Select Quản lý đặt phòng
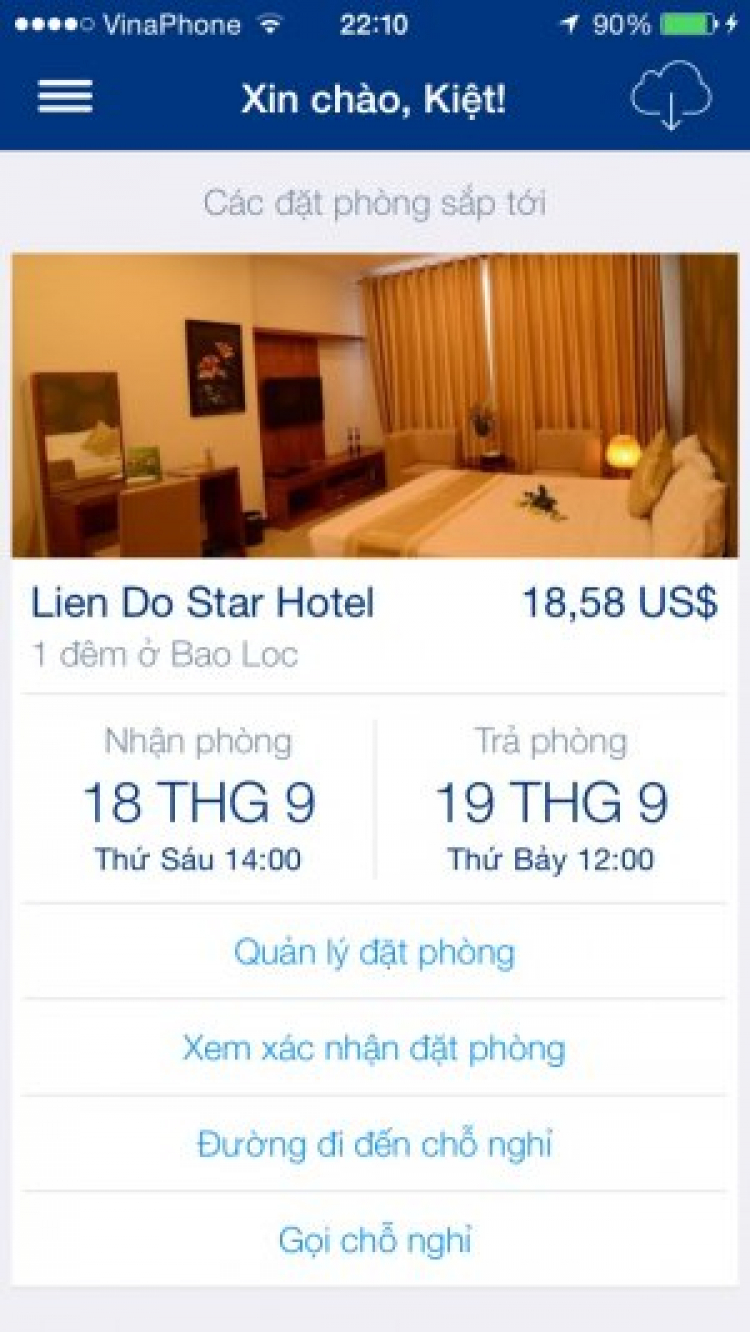750x1332 pixels. coord(374,952)
